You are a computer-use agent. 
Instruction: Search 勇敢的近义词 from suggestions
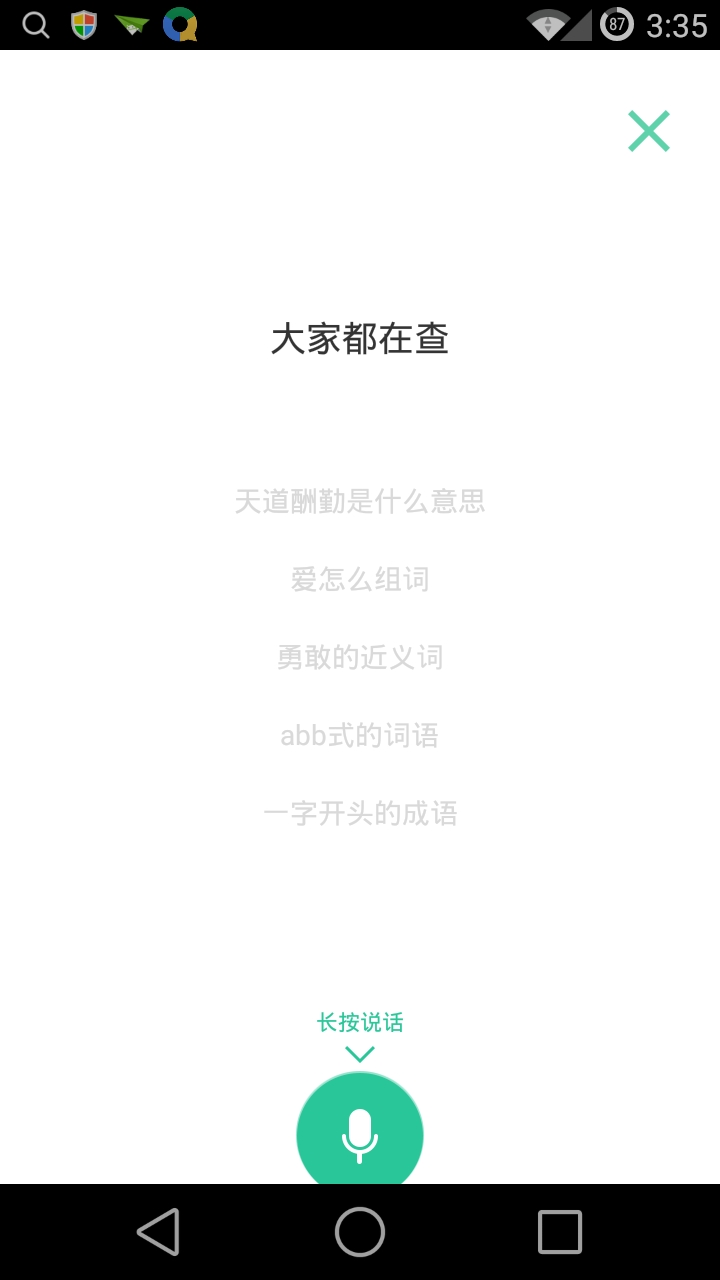pos(360,657)
